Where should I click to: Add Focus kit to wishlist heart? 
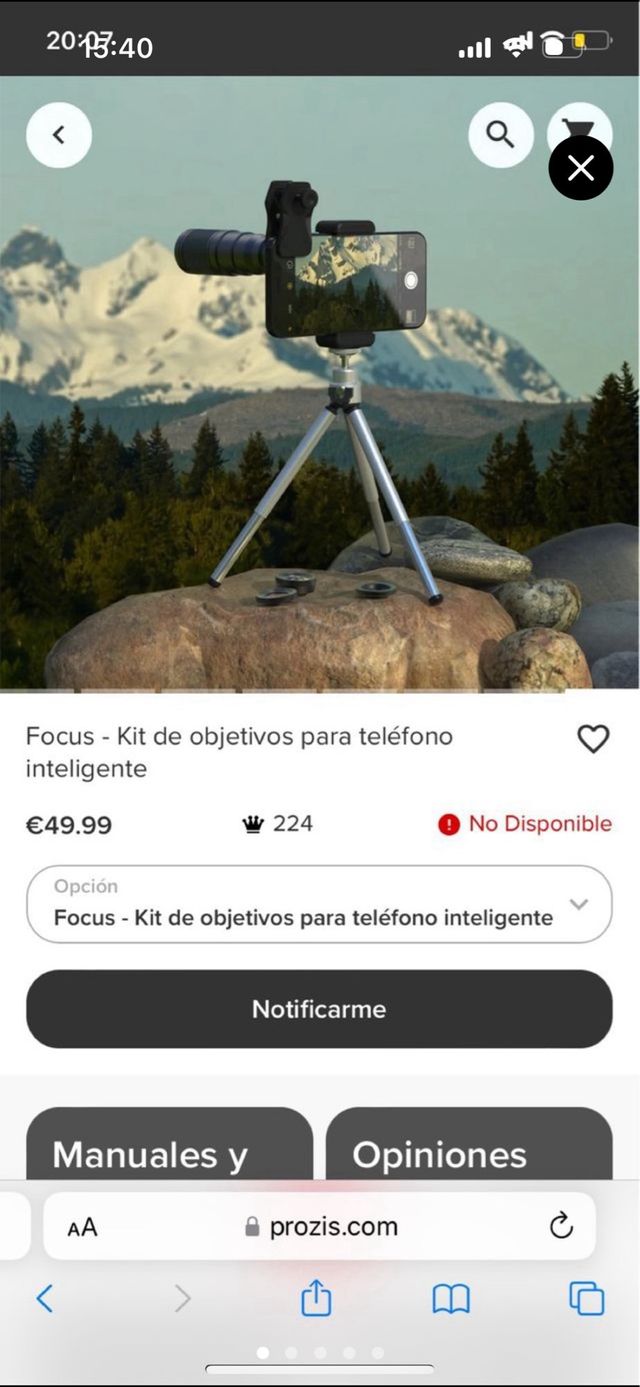pyautogui.click(x=593, y=739)
